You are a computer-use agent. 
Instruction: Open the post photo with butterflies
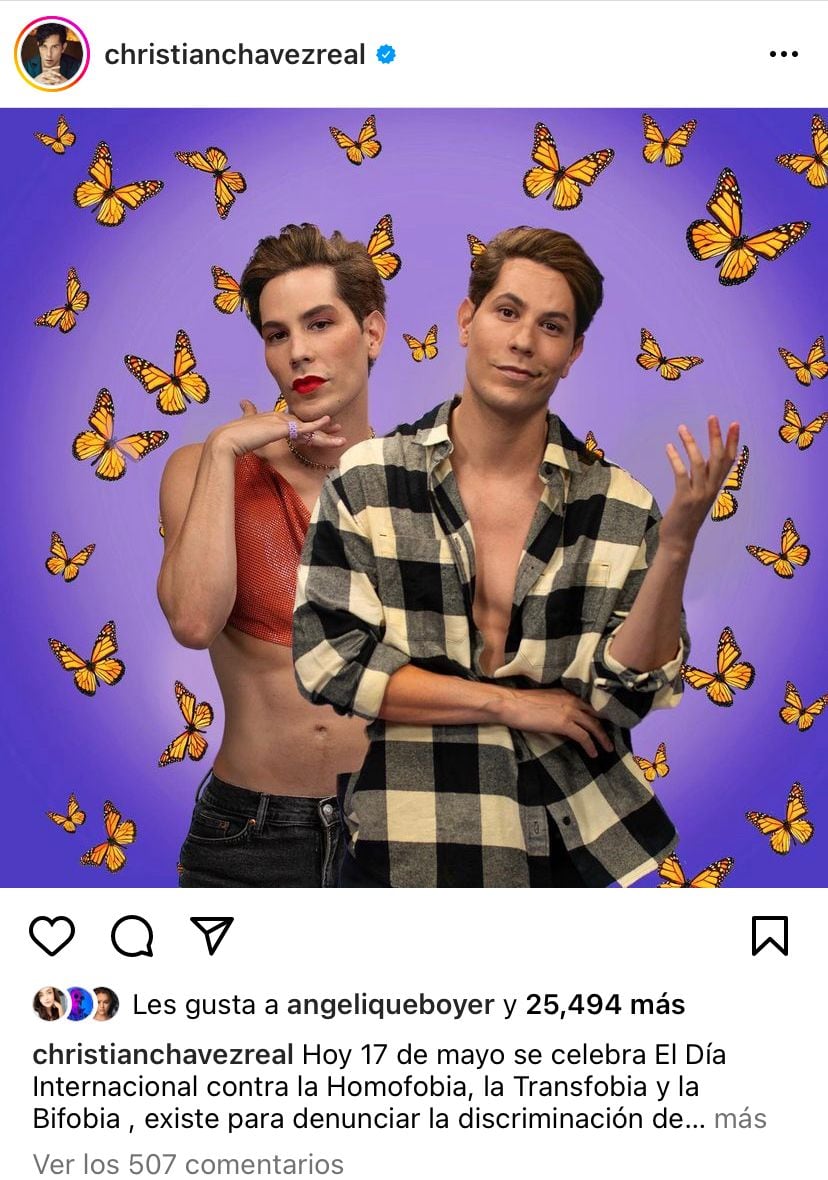point(414,497)
